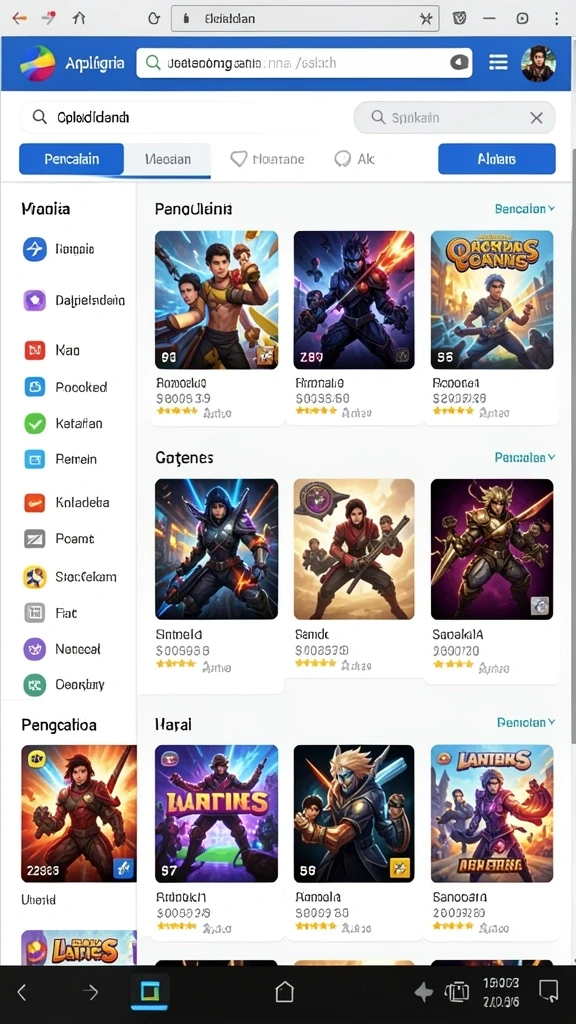The width and height of the screenshot is (576, 1024).
Task: Clear the Spnkain search box with X
Action: pyautogui.click(x=536, y=118)
